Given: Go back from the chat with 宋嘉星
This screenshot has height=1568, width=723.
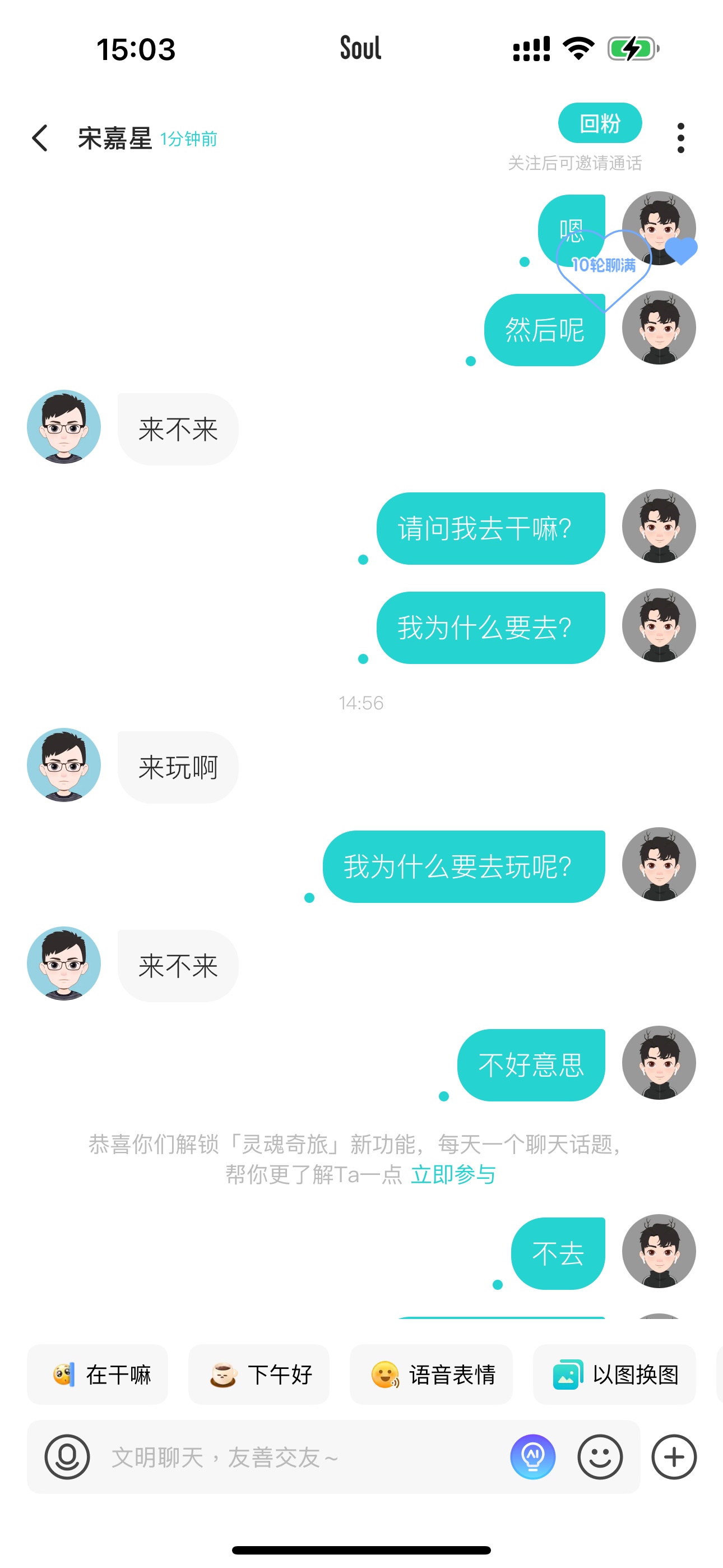Looking at the screenshot, I should coord(40,138).
